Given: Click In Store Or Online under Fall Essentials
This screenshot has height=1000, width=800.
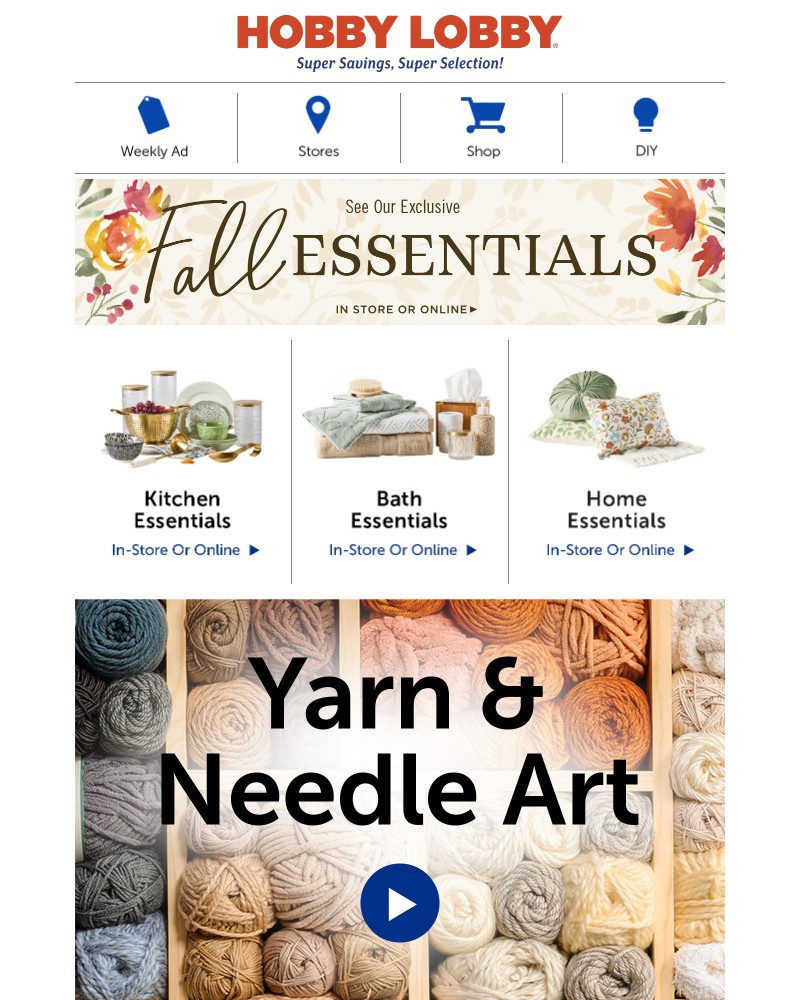Looking at the screenshot, I should point(403,309).
